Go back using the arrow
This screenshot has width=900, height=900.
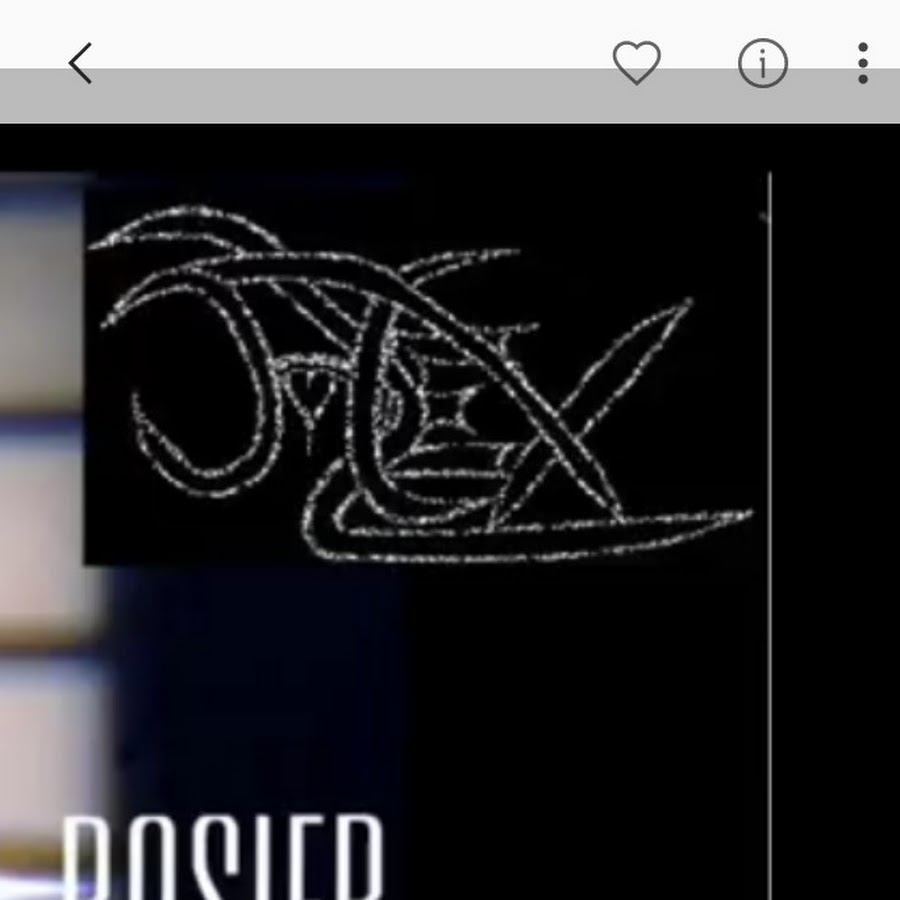coord(81,64)
